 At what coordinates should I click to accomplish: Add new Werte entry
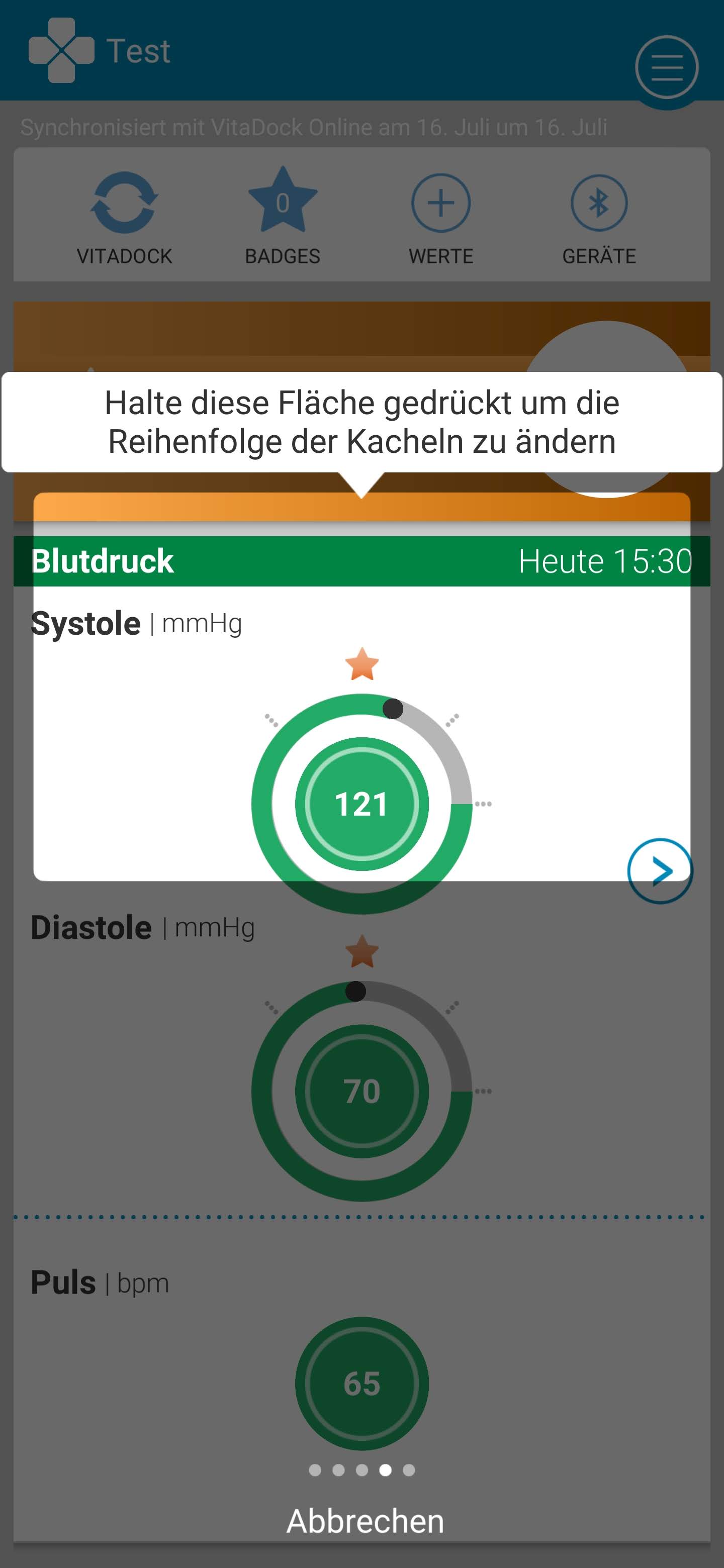[x=441, y=217]
